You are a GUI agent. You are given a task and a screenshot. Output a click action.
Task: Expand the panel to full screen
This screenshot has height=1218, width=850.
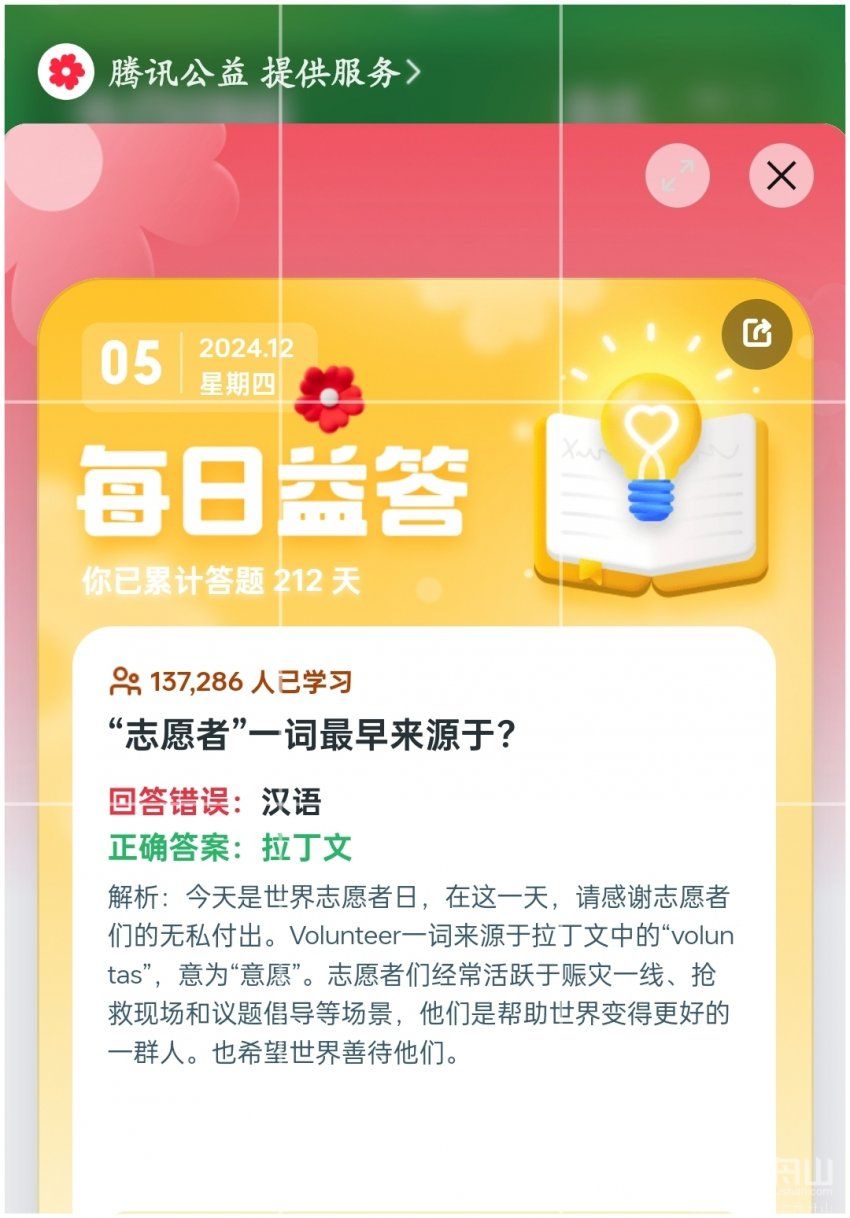click(677, 177)
